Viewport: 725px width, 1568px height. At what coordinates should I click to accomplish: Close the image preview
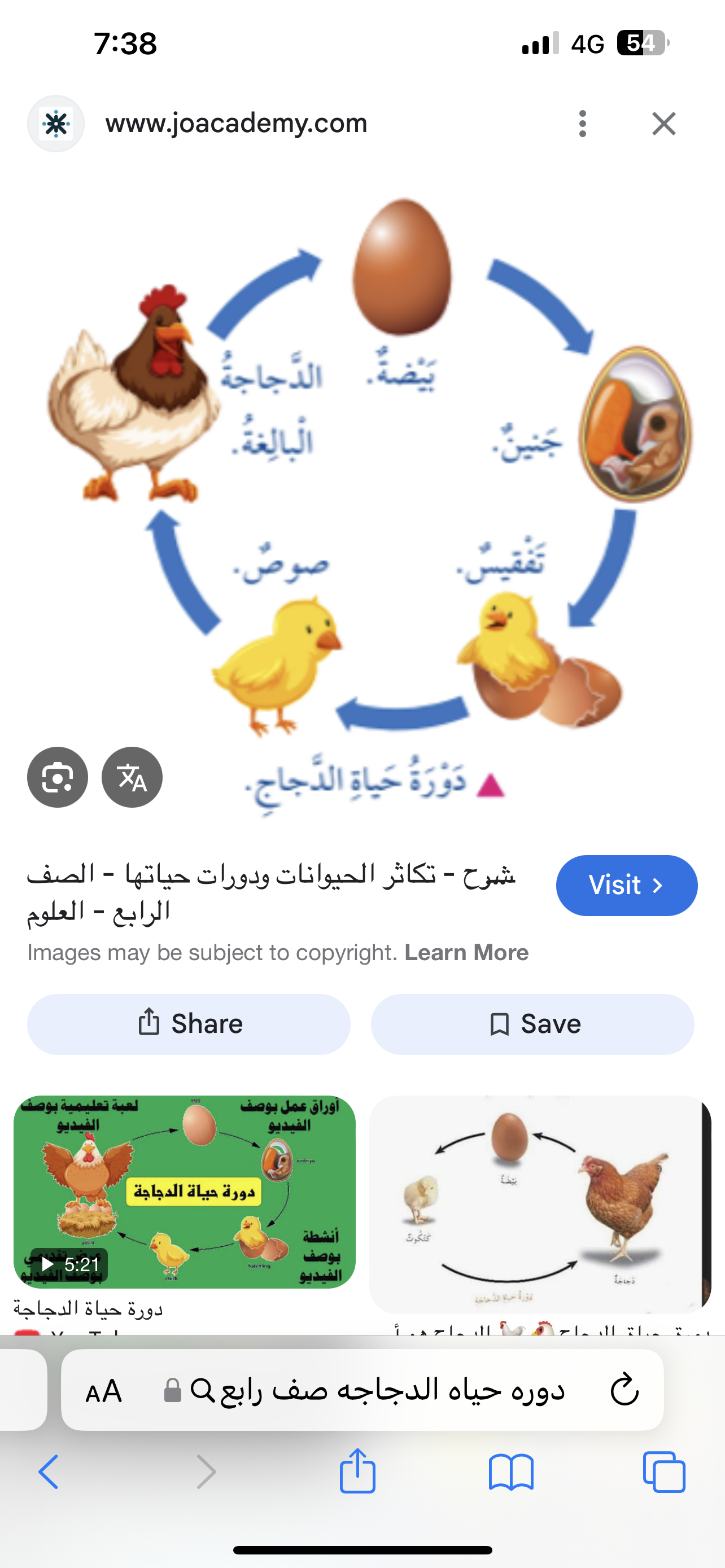(x=663, y=124)
